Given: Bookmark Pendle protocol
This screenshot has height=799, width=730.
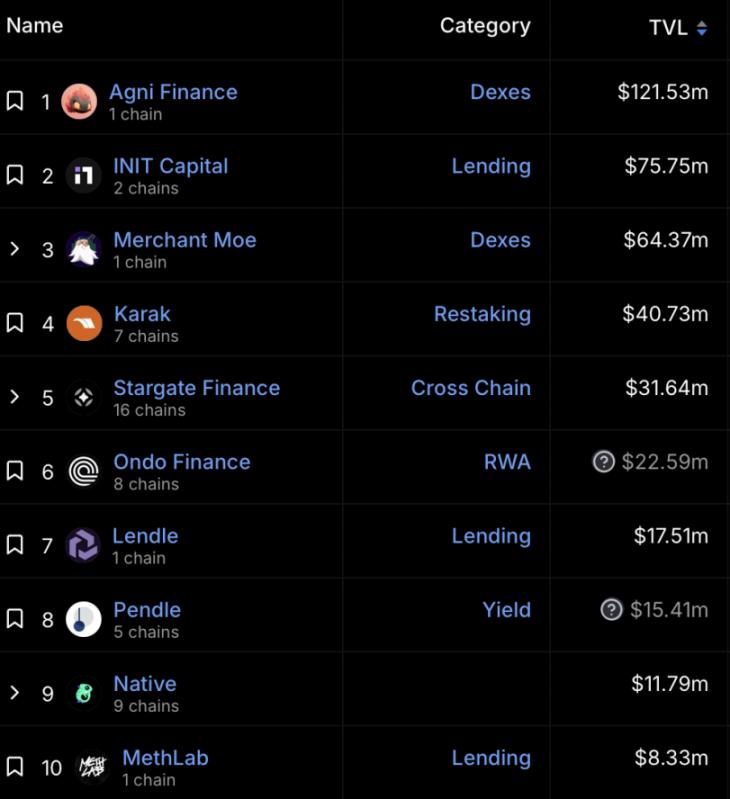Looking at the screenshot, I should (15, 619).
